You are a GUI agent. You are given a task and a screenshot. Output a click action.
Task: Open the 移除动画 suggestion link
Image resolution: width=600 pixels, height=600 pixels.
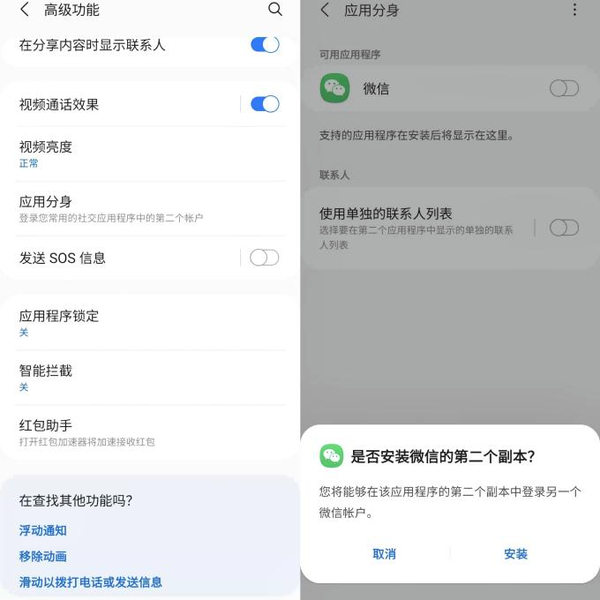(43, 556)
